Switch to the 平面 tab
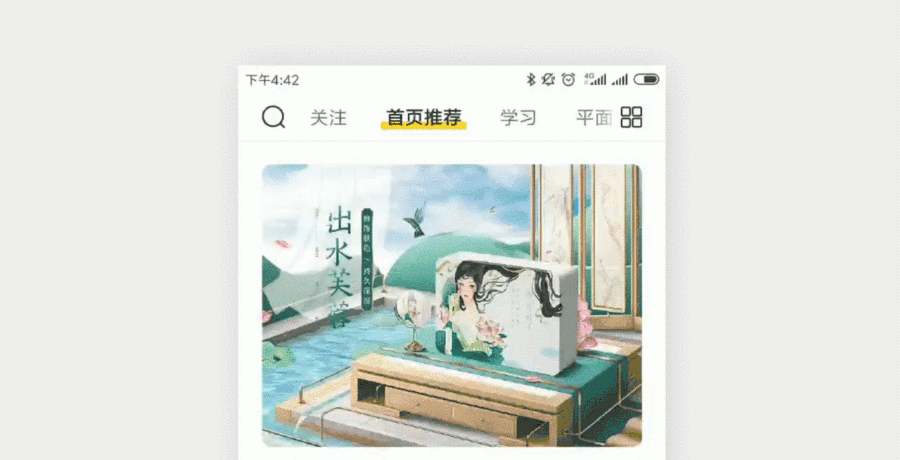Viewport: 900px width, 460px height. pyautogui.click(x=593, y=118)
